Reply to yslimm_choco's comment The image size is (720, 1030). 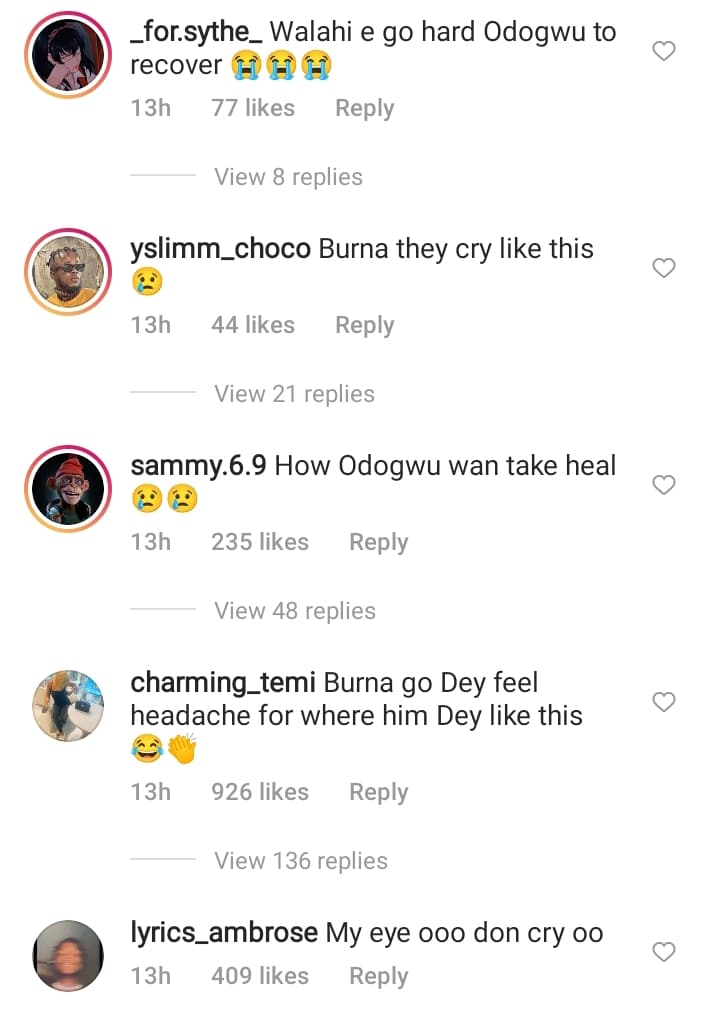(364, 325)
